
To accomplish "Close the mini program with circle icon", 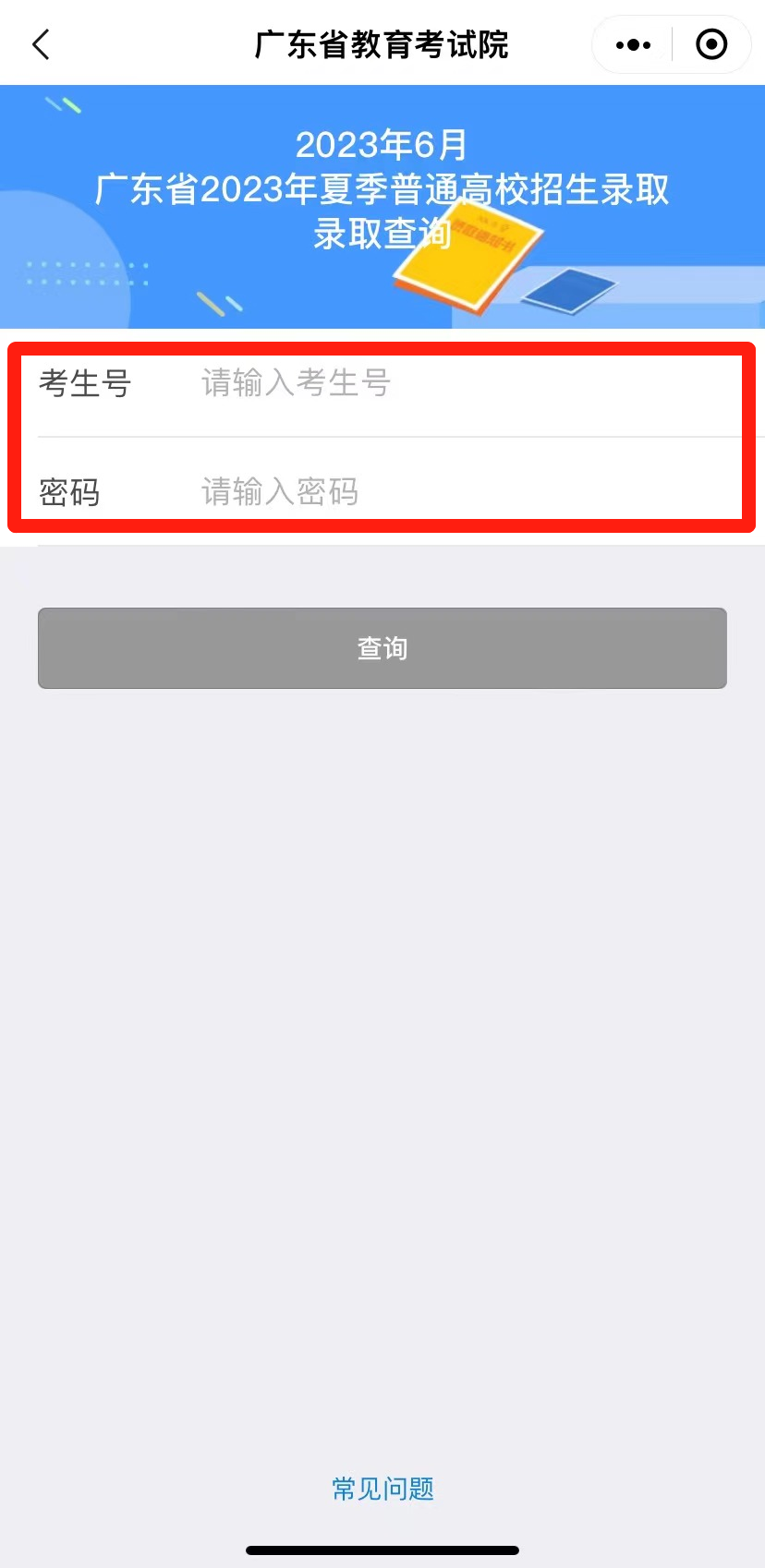I will 711,44.
